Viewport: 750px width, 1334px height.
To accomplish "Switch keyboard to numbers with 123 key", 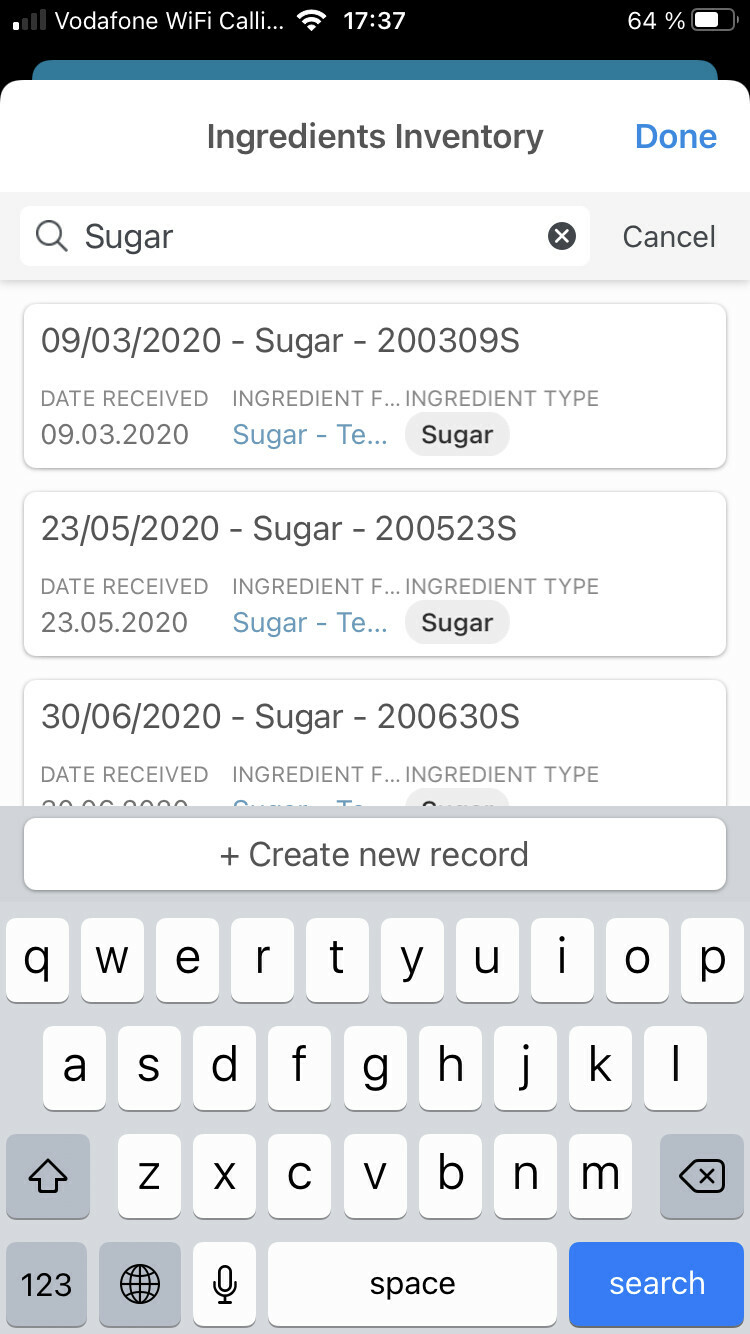I will (46, 1284).
